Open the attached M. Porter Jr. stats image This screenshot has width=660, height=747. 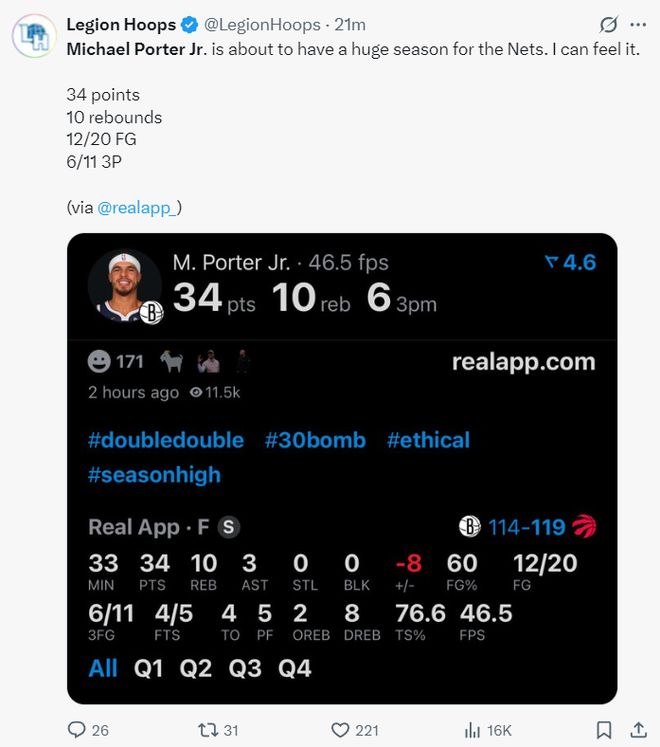(x=341, y=468)
